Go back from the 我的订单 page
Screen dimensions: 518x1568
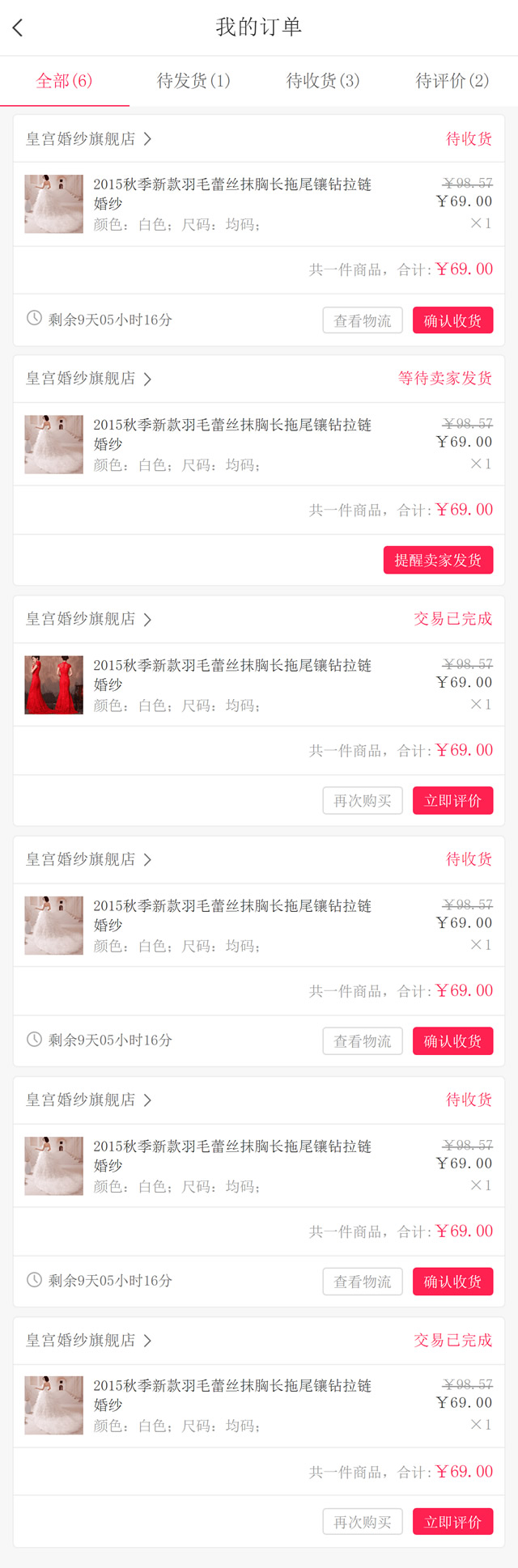(18, 28)
